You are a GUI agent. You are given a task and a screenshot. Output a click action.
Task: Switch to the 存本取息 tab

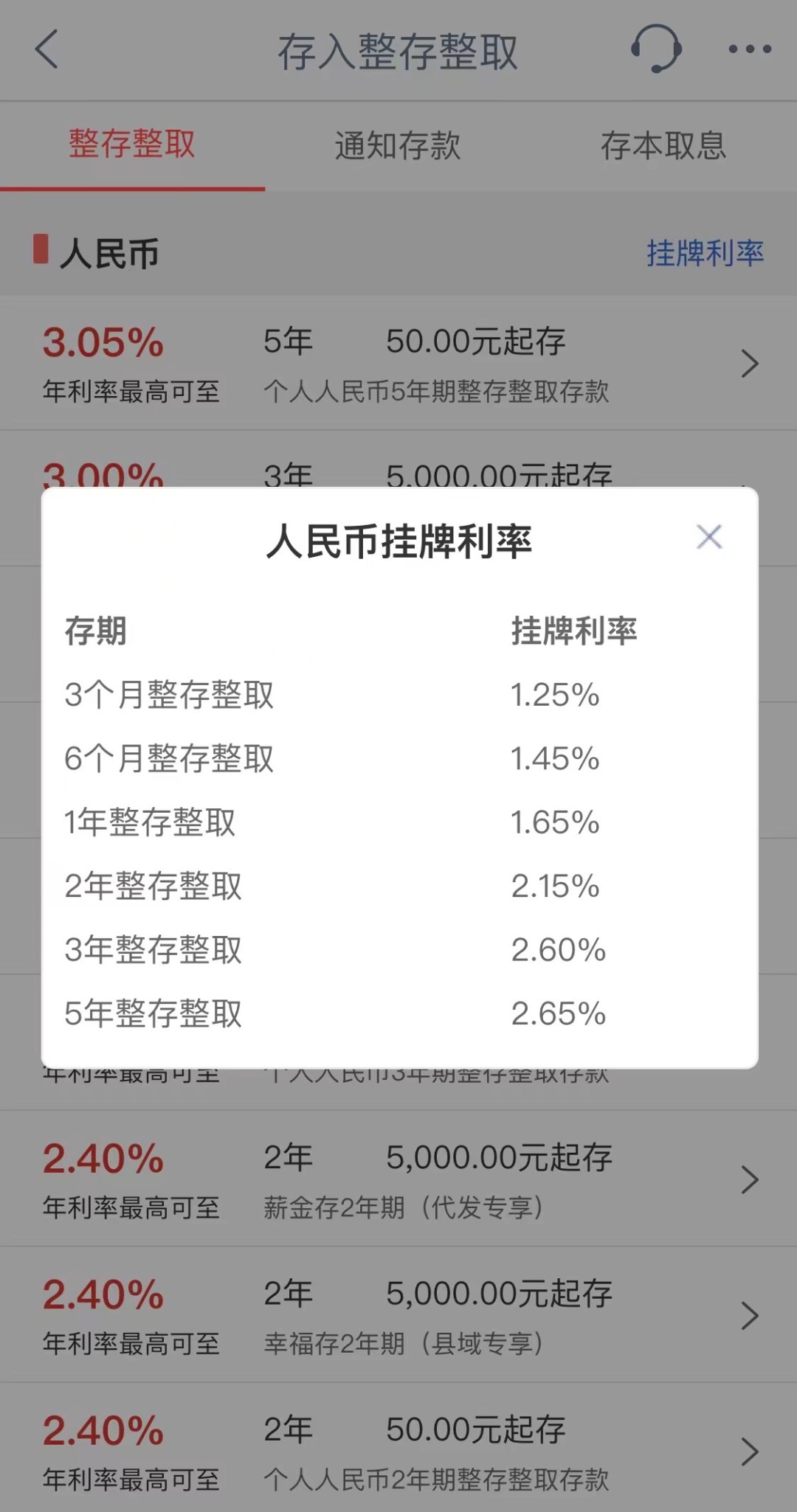pyautogui.click(x=663, y=146)
